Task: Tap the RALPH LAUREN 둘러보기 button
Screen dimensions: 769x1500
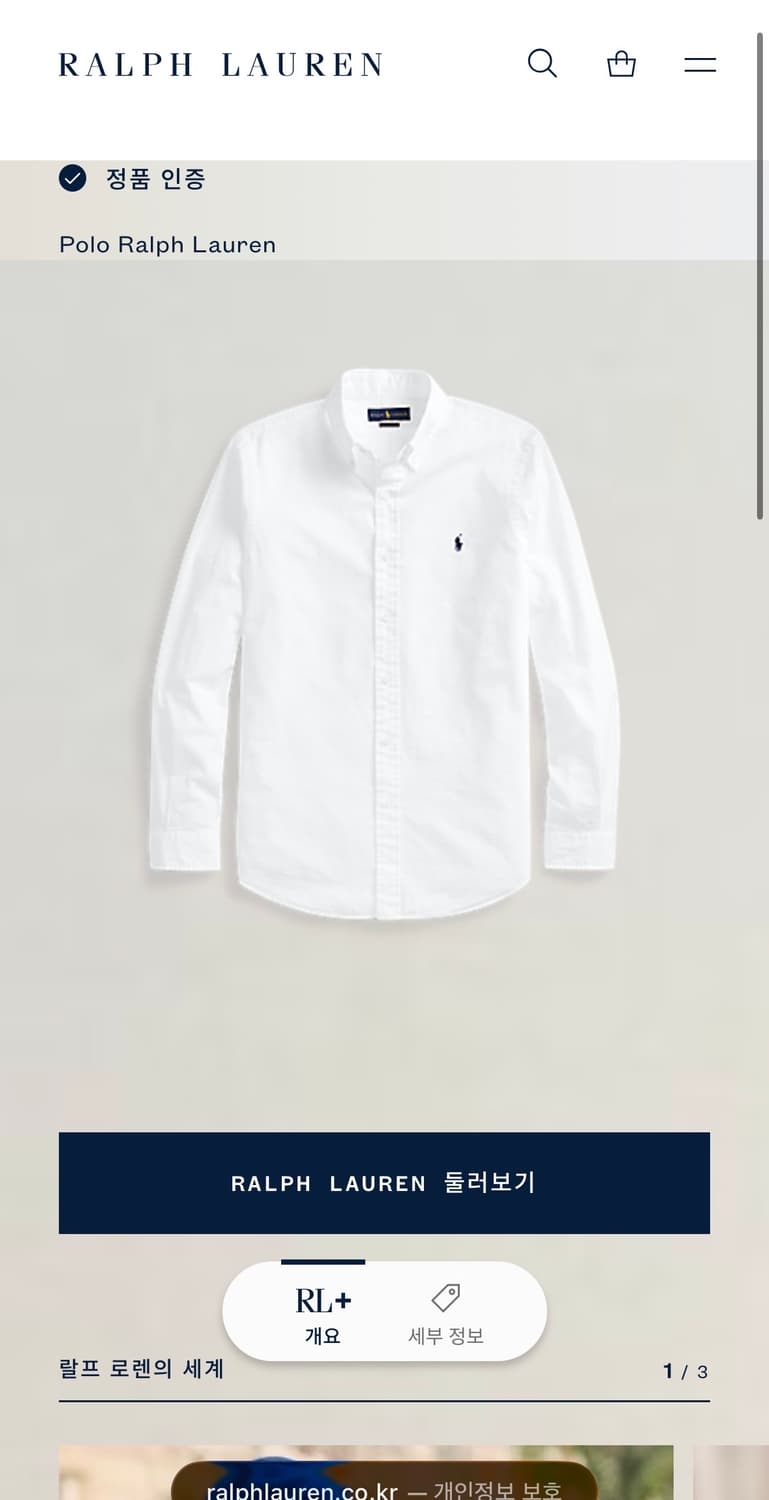Action: [384, 1183]
